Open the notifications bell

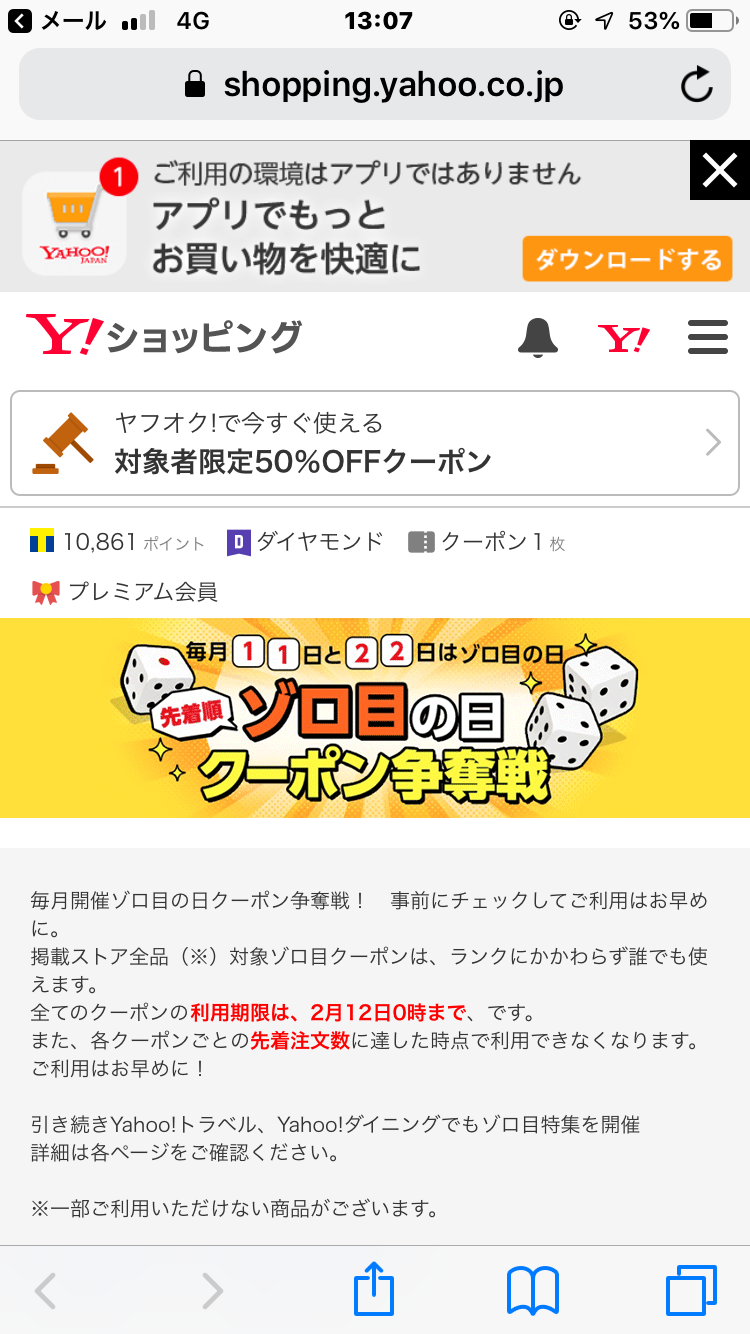click(538, 338)
